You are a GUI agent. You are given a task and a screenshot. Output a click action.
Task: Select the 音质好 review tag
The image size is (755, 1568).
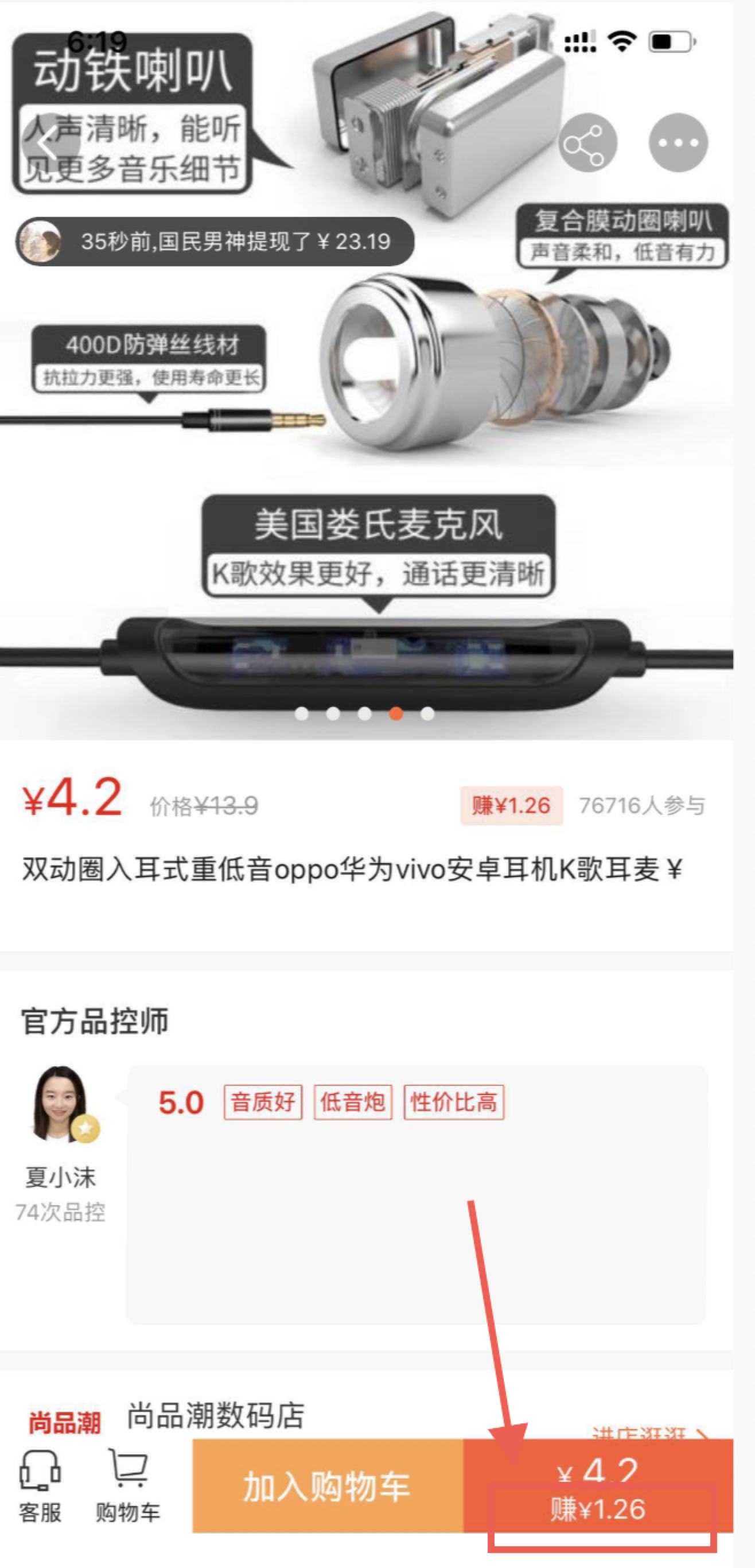(263, 1103)
